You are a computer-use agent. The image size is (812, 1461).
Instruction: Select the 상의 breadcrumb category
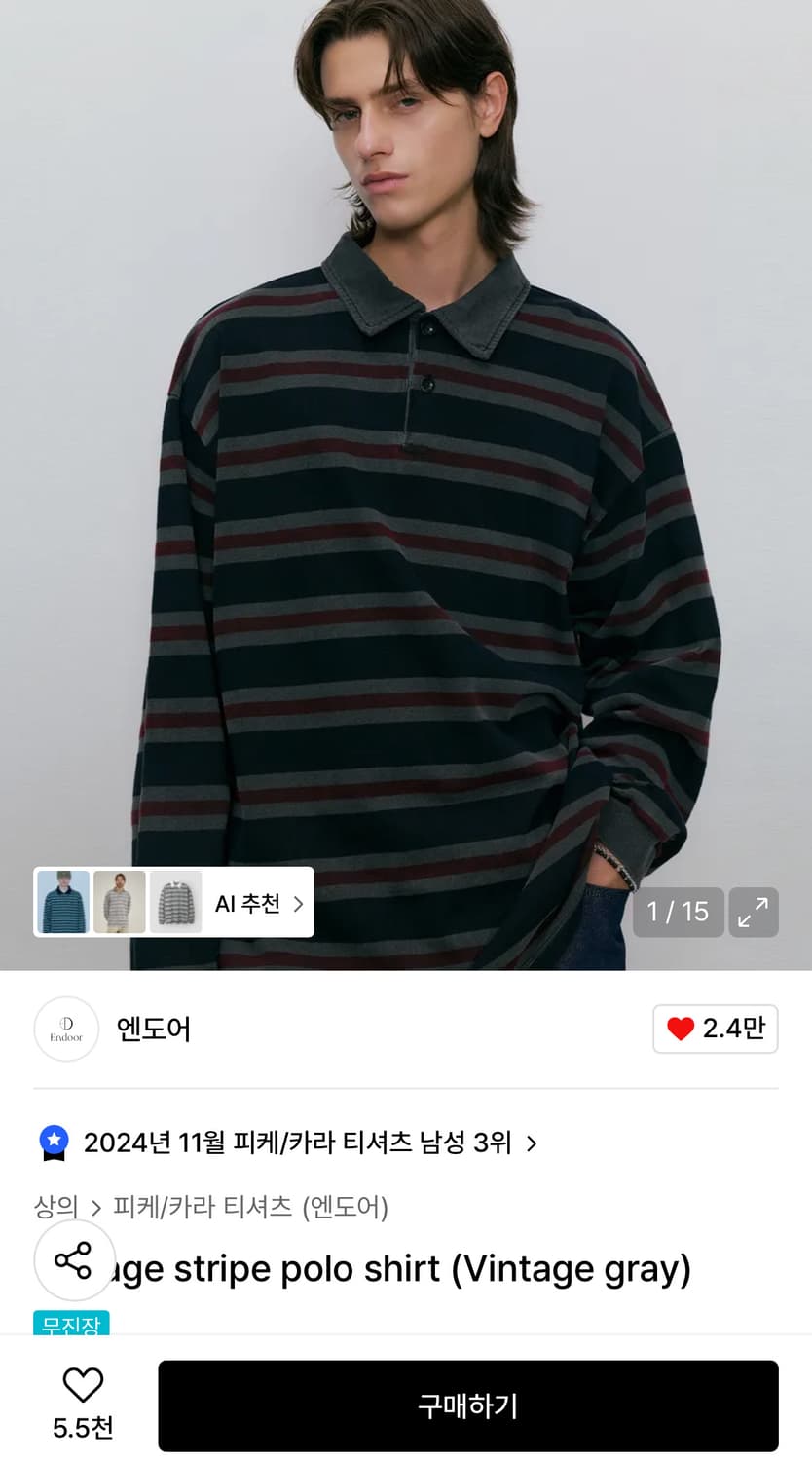point(55,1206)
